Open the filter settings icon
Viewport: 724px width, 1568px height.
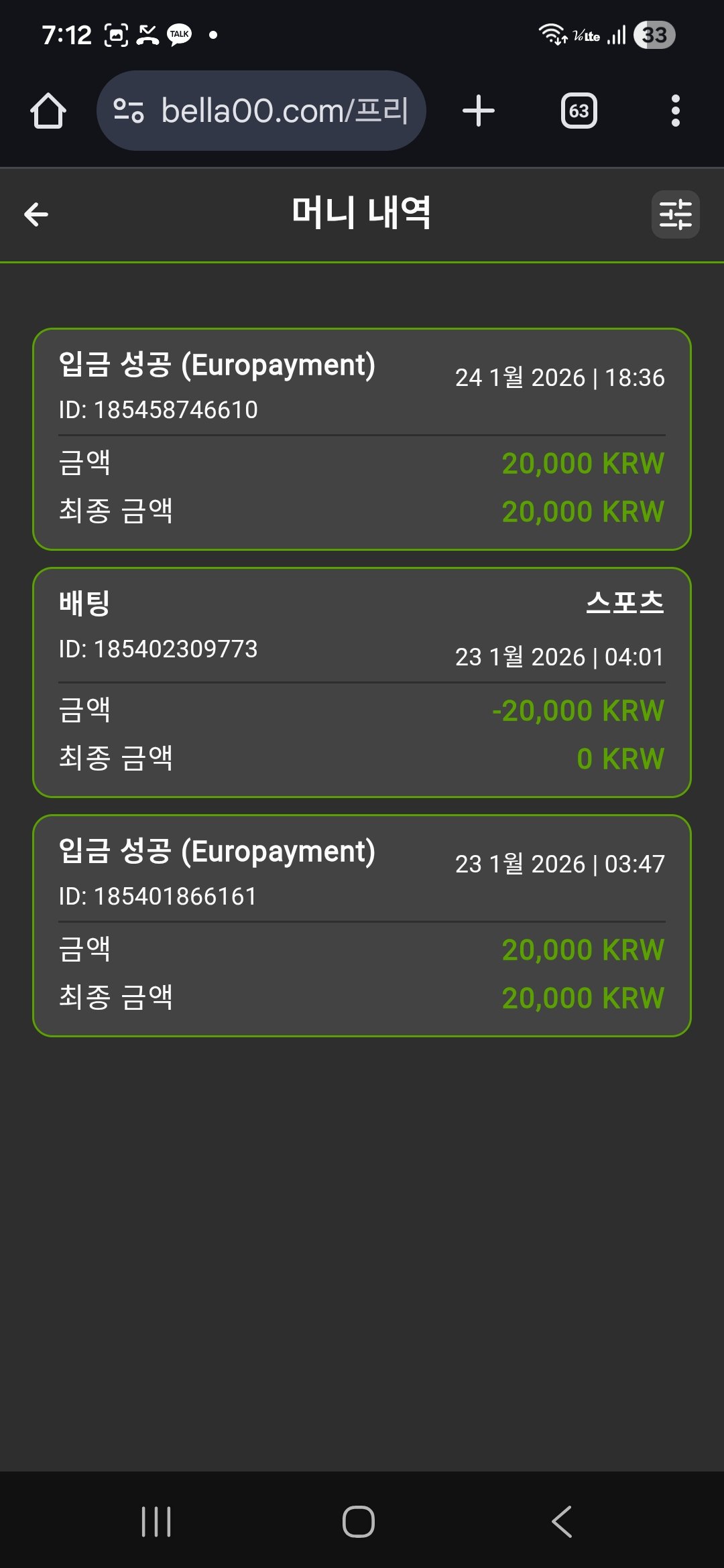pyautogui.click(x=675, y=214)
